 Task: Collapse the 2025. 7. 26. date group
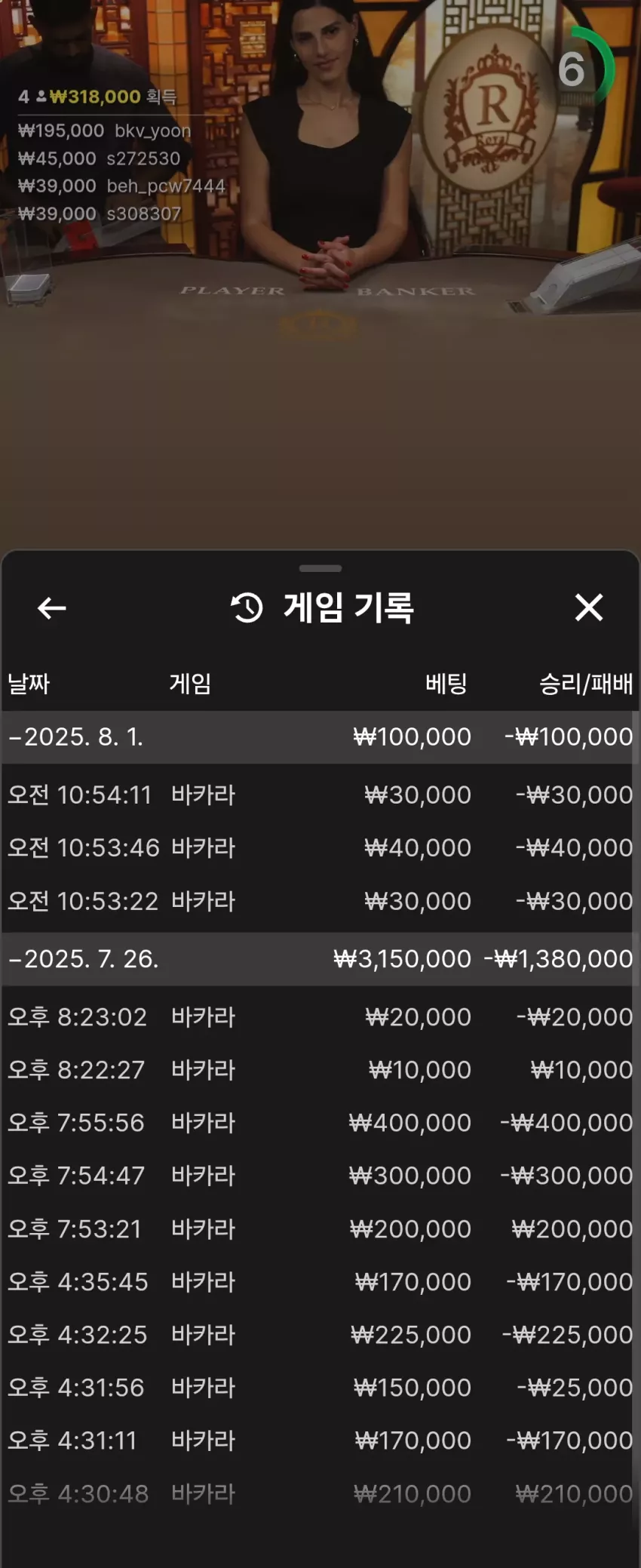coord(320,958)
